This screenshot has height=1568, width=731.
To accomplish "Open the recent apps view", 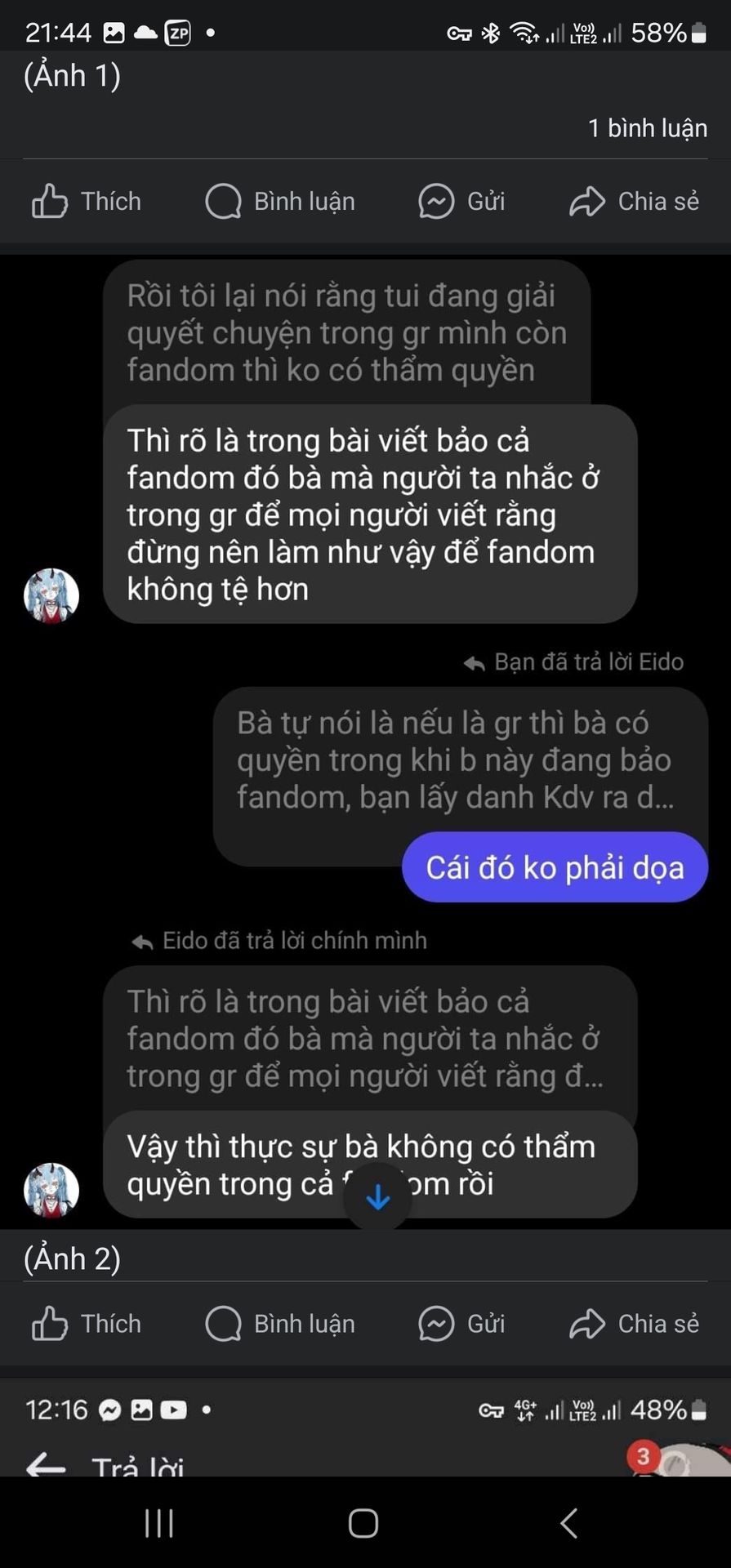I will point(159,1523).
